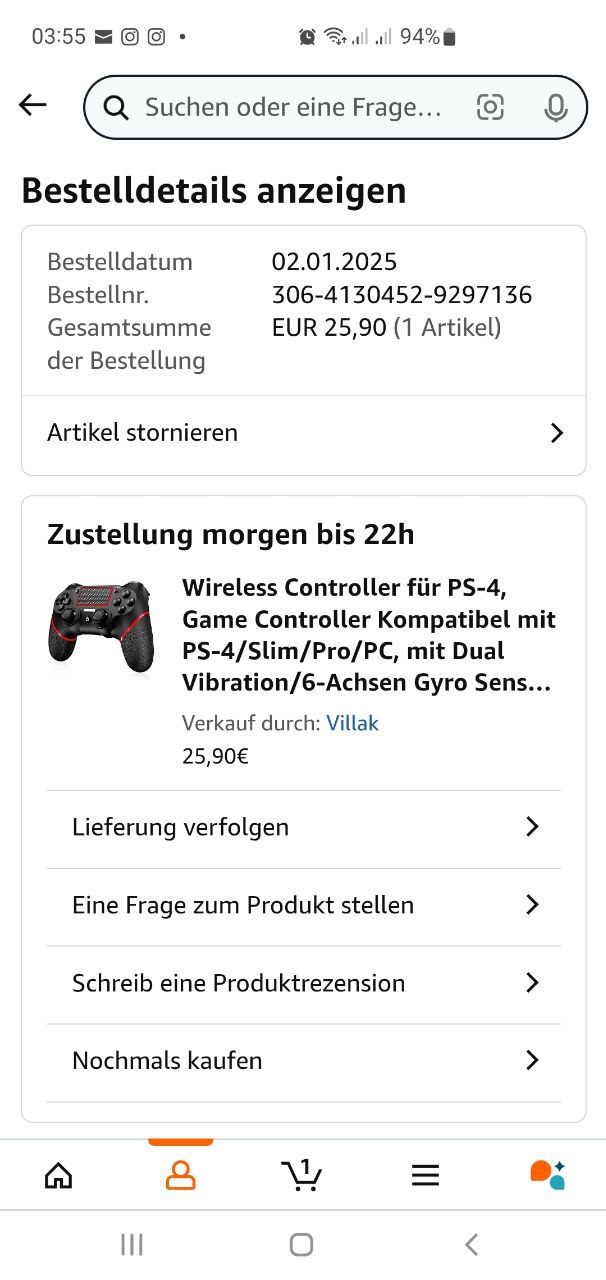606x1280 pixels.
Task: Open the hamburger menu tab
Action: click(x=425, y=1175)
